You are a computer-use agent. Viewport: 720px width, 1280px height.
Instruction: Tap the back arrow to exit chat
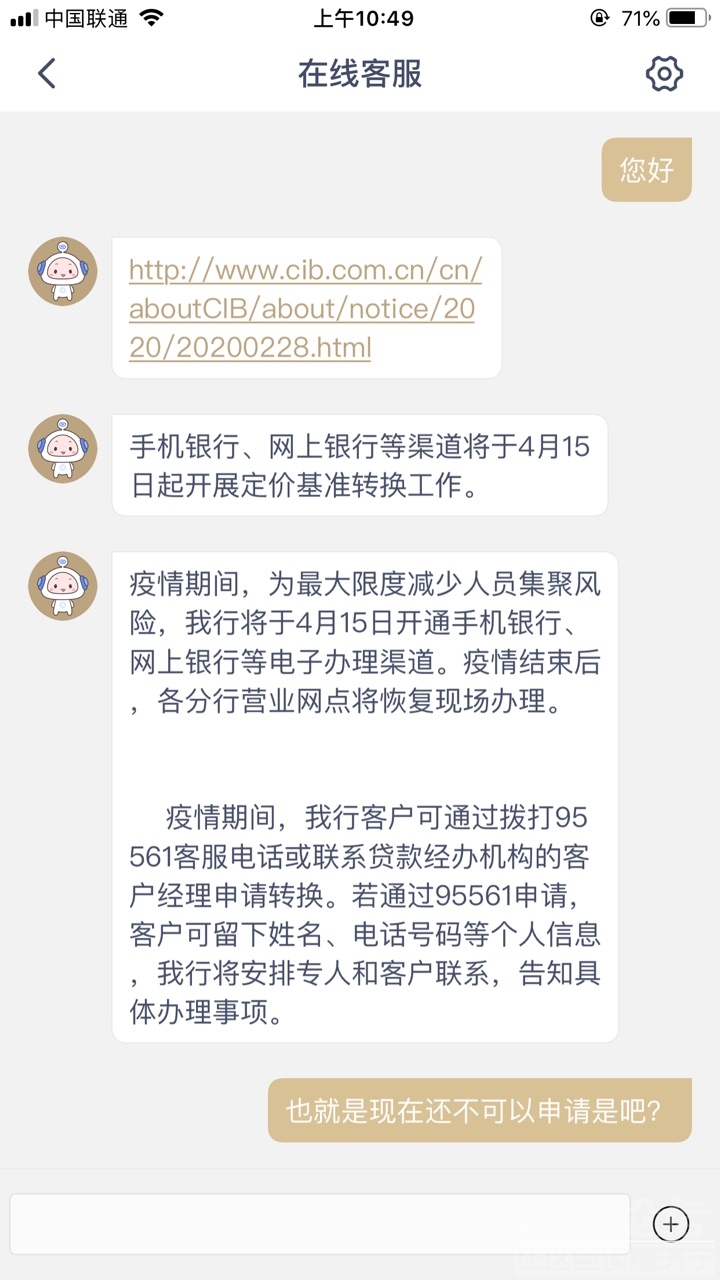pyautogui.click(x=47, y=75)
